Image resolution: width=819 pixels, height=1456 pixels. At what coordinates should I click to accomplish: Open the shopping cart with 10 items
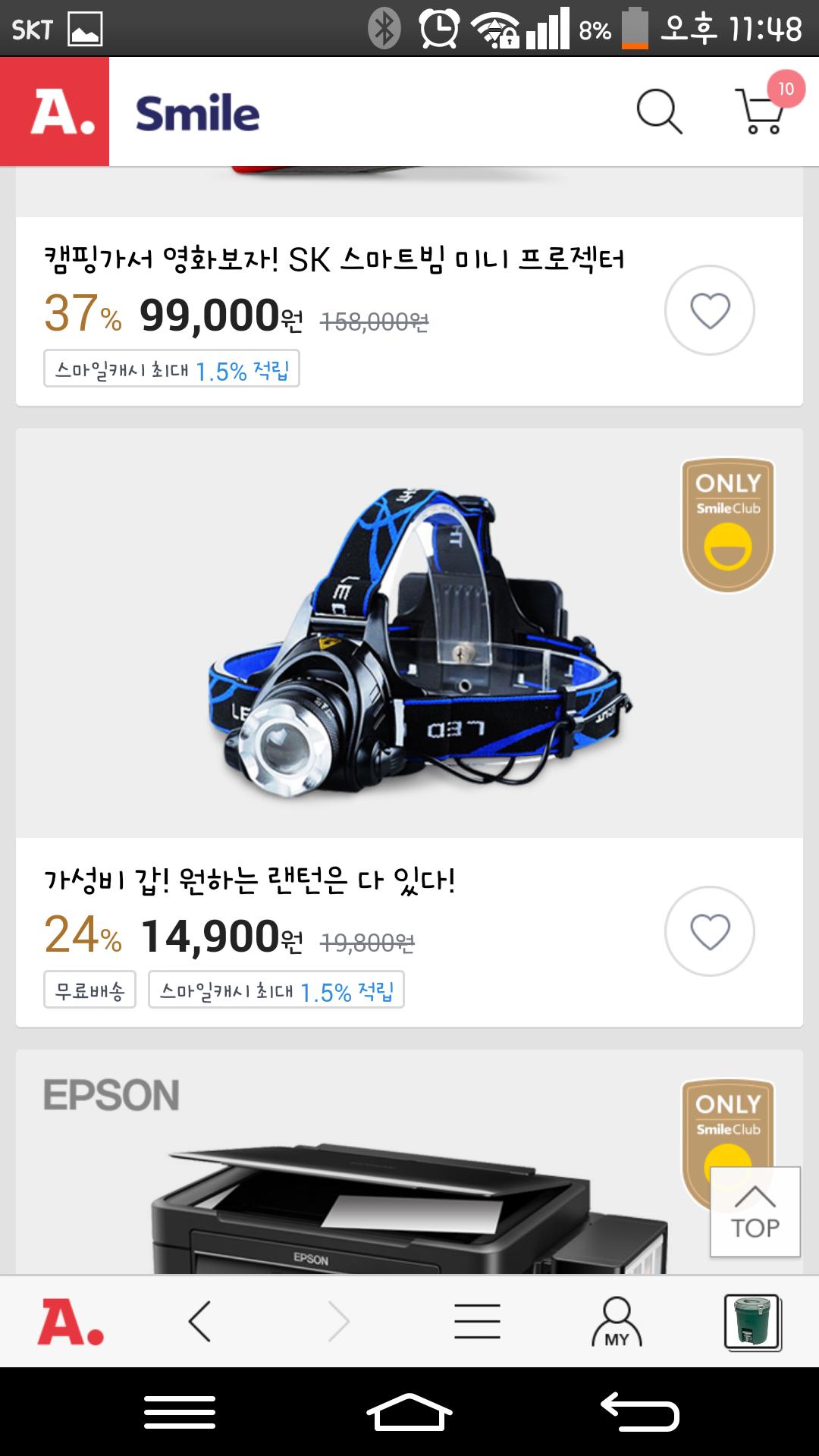click(x=761, y=112)
